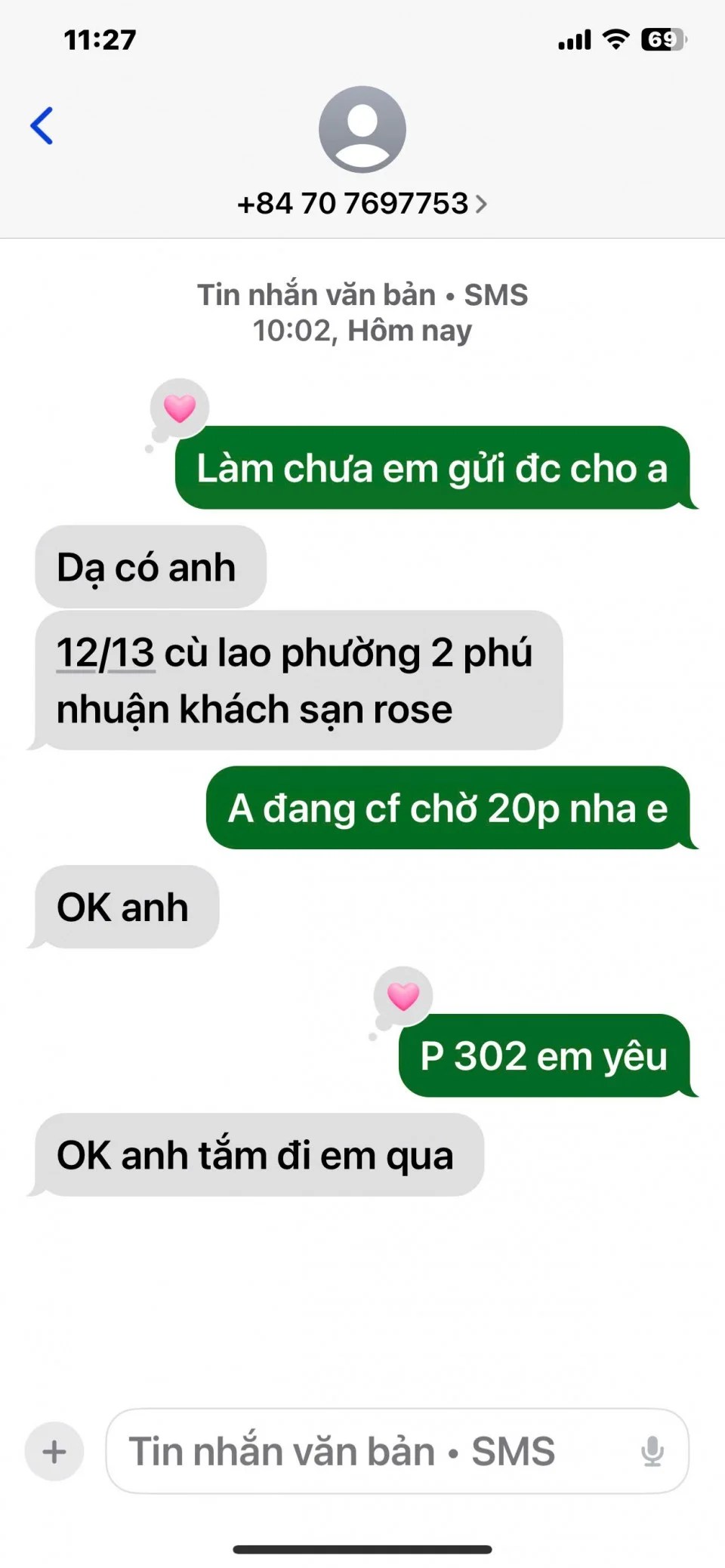Tap the underlined 12/13 link in the message
725x1568 pixels.
tap(106, 653)
